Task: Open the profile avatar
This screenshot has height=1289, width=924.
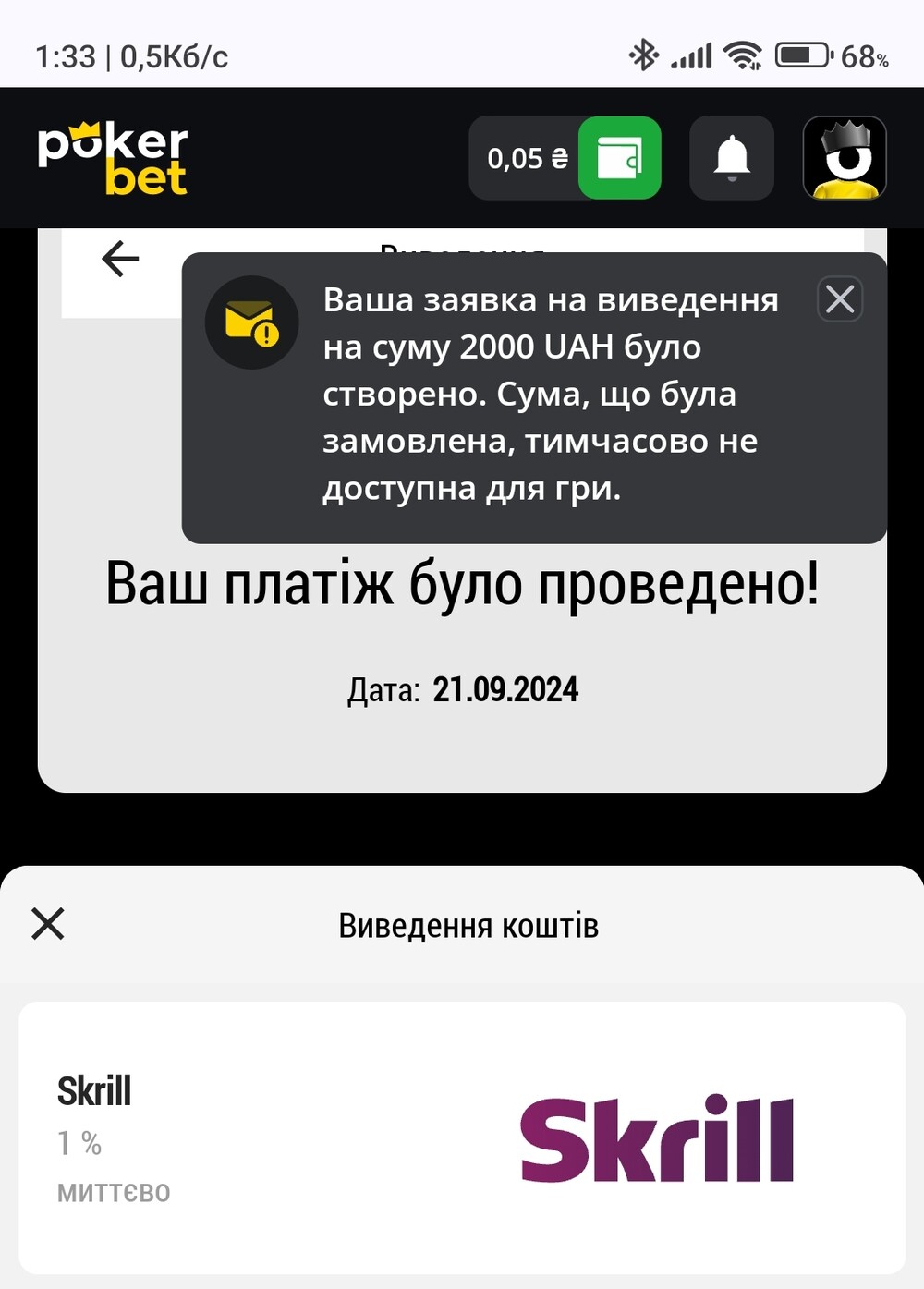Action: 845,158
